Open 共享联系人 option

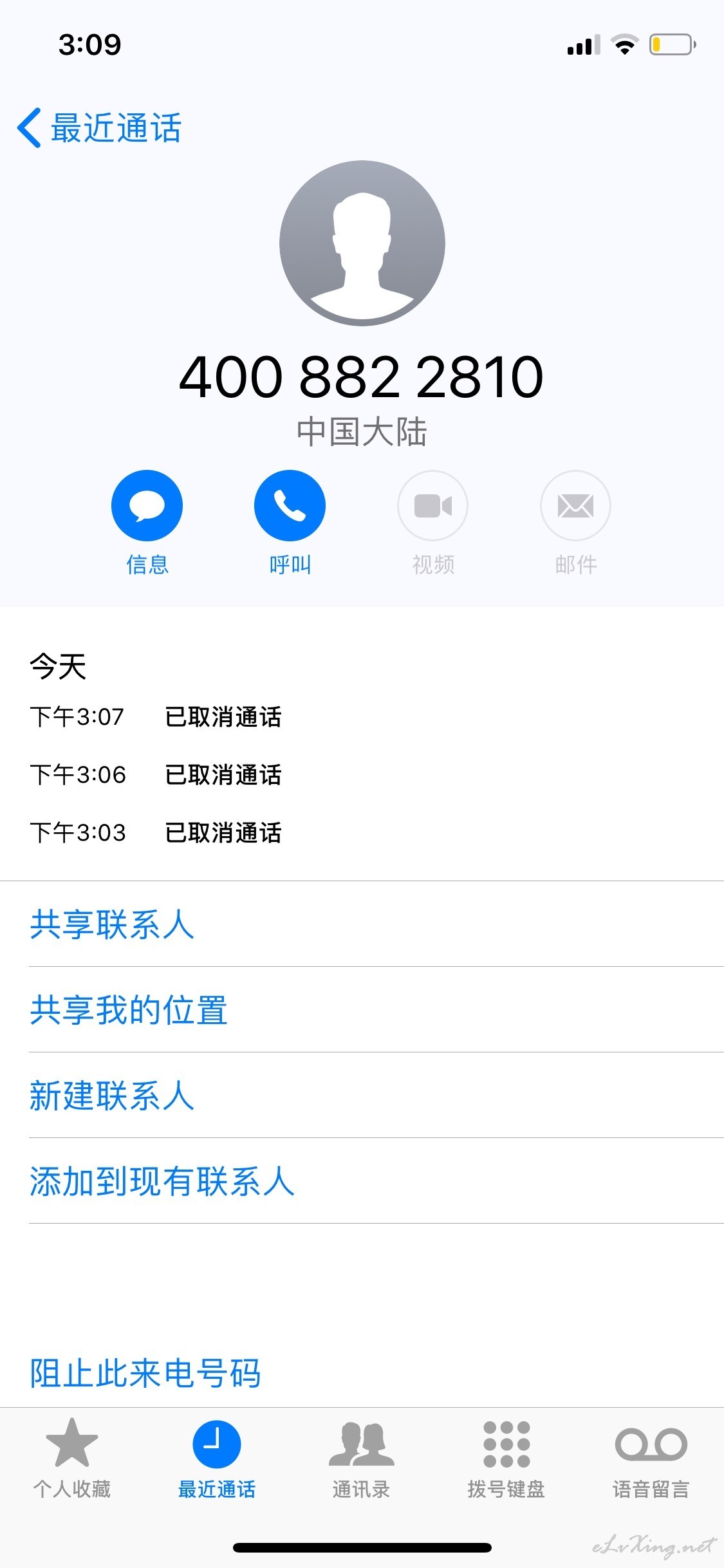pyautogui.click(x=112, y=924)
